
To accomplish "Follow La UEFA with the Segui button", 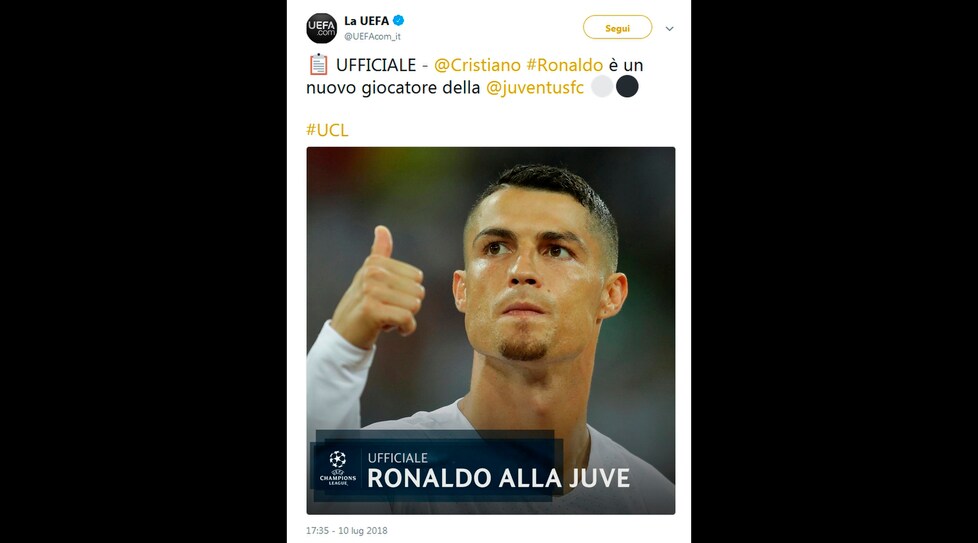I will click(617, 27).
